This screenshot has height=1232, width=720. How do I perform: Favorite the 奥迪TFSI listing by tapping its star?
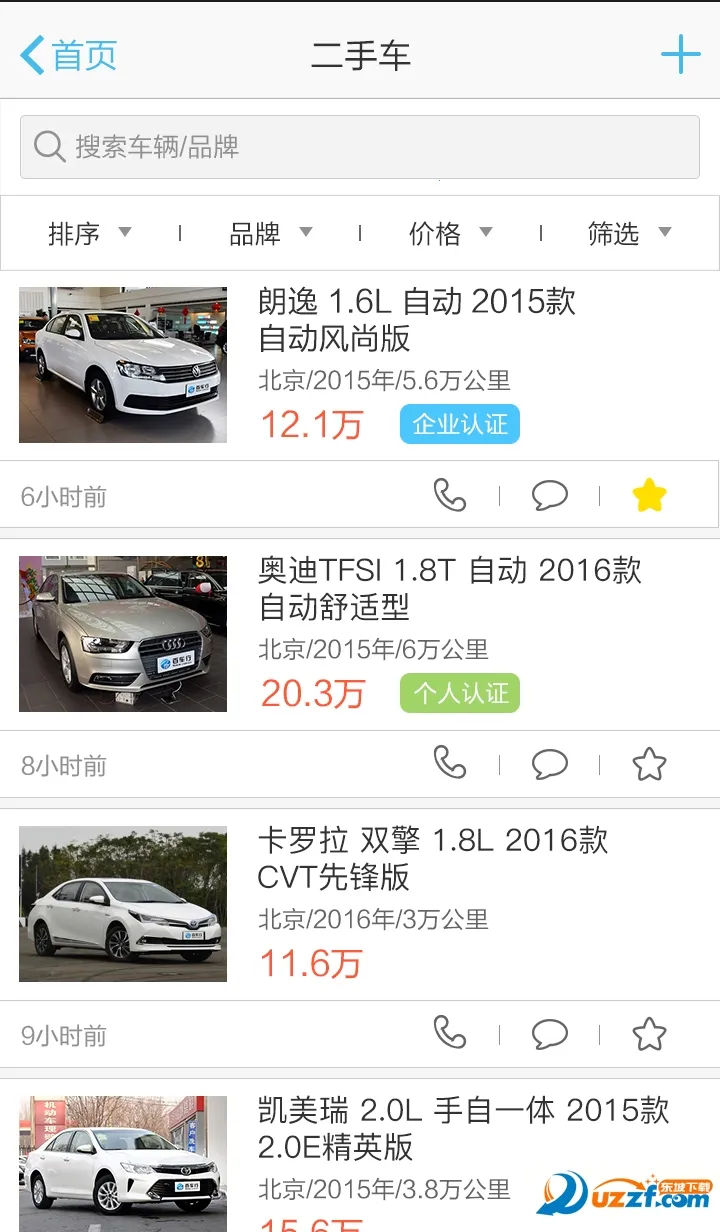tap(648, 764)
